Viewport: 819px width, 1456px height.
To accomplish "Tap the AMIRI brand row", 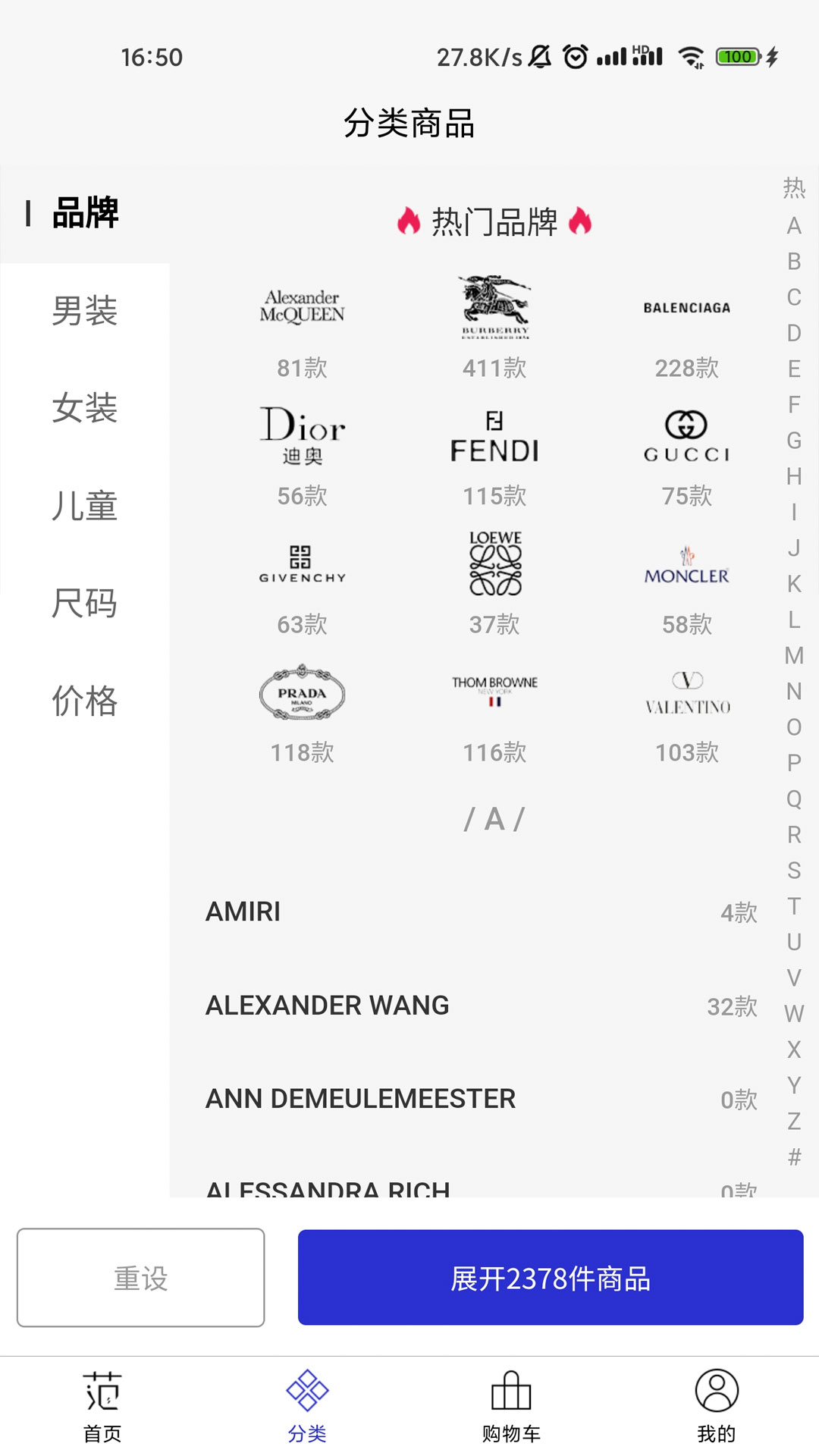I will (x=481, y=912).
